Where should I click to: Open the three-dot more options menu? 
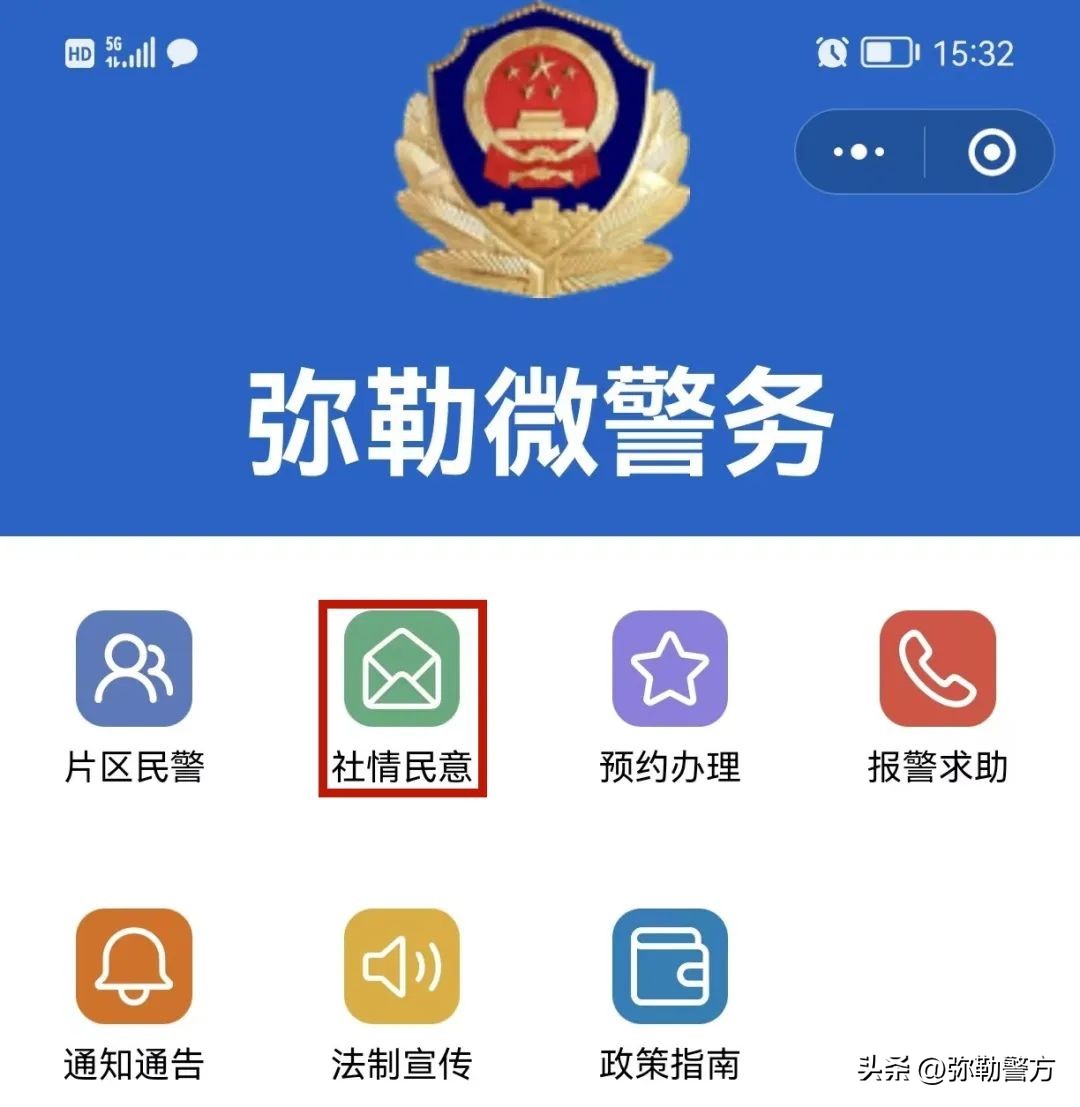click(x=858, y=151)
